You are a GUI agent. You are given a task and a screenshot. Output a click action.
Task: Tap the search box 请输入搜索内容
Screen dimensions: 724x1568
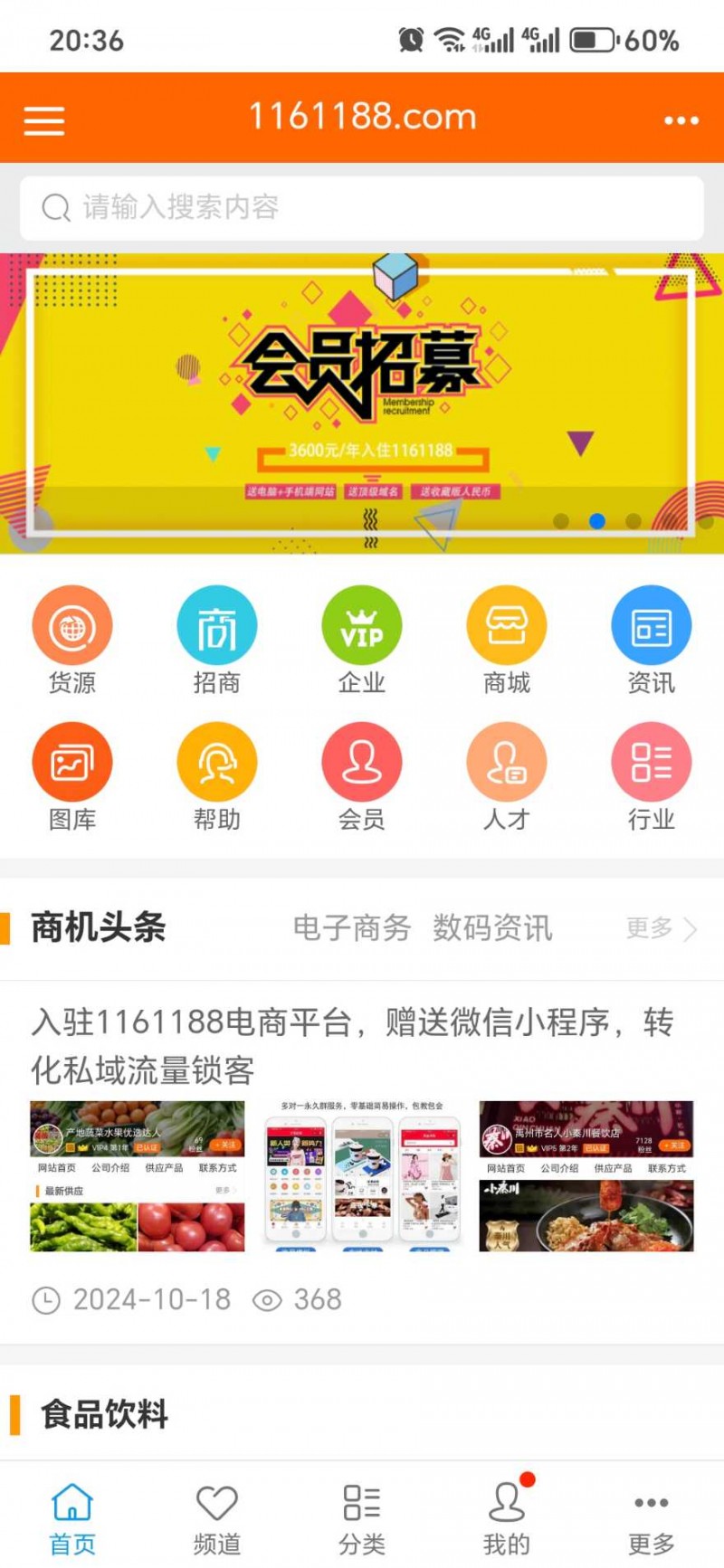click(362, 208)
